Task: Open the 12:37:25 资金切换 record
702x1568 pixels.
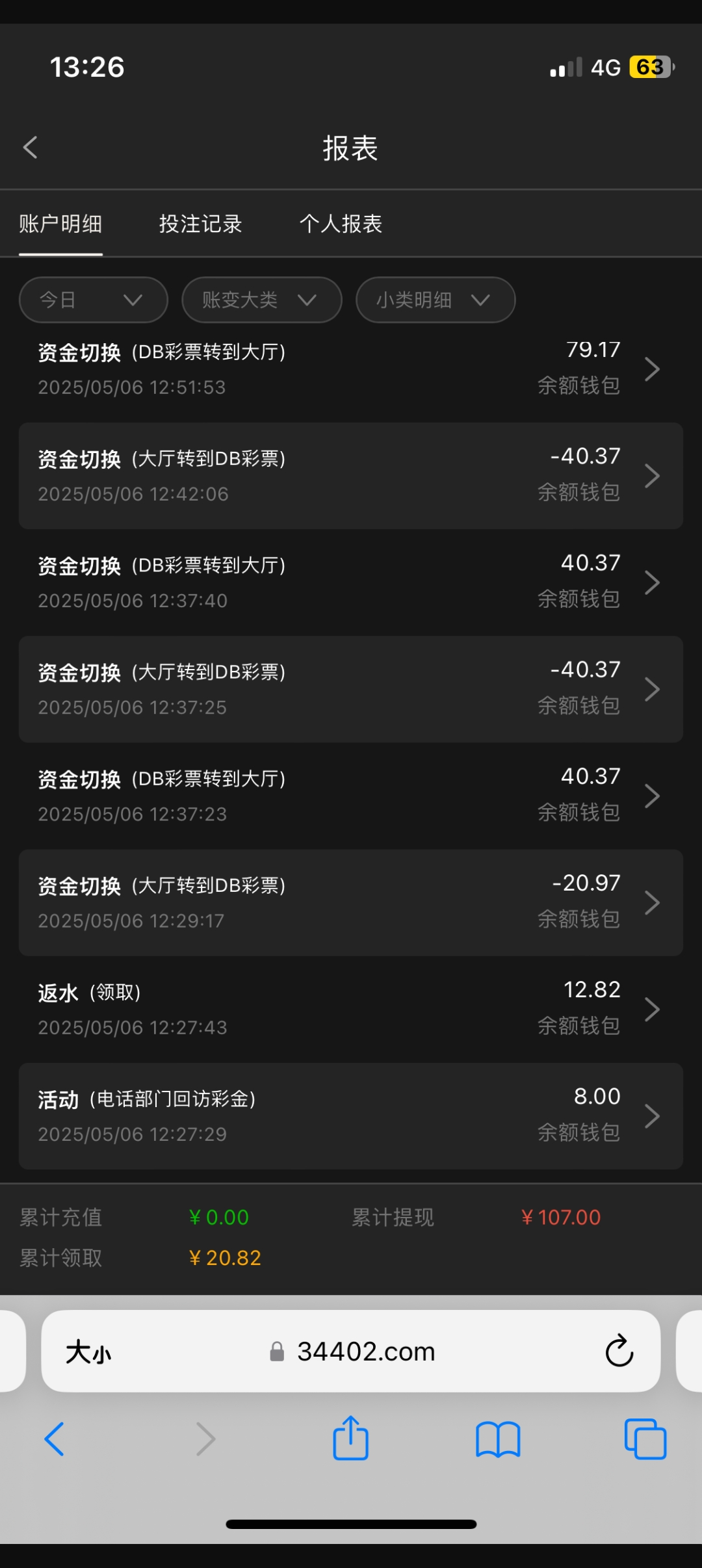Action: coord(351,689)
